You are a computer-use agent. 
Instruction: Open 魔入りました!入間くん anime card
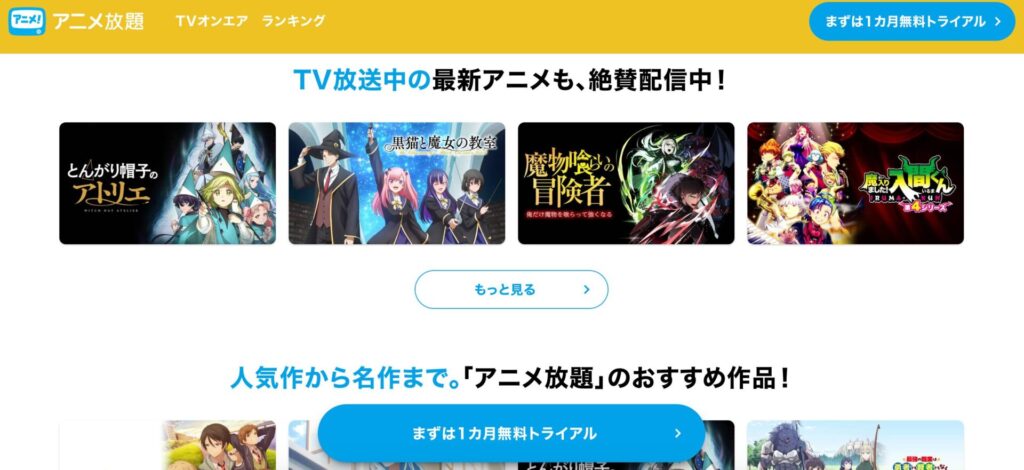[855, 183]
